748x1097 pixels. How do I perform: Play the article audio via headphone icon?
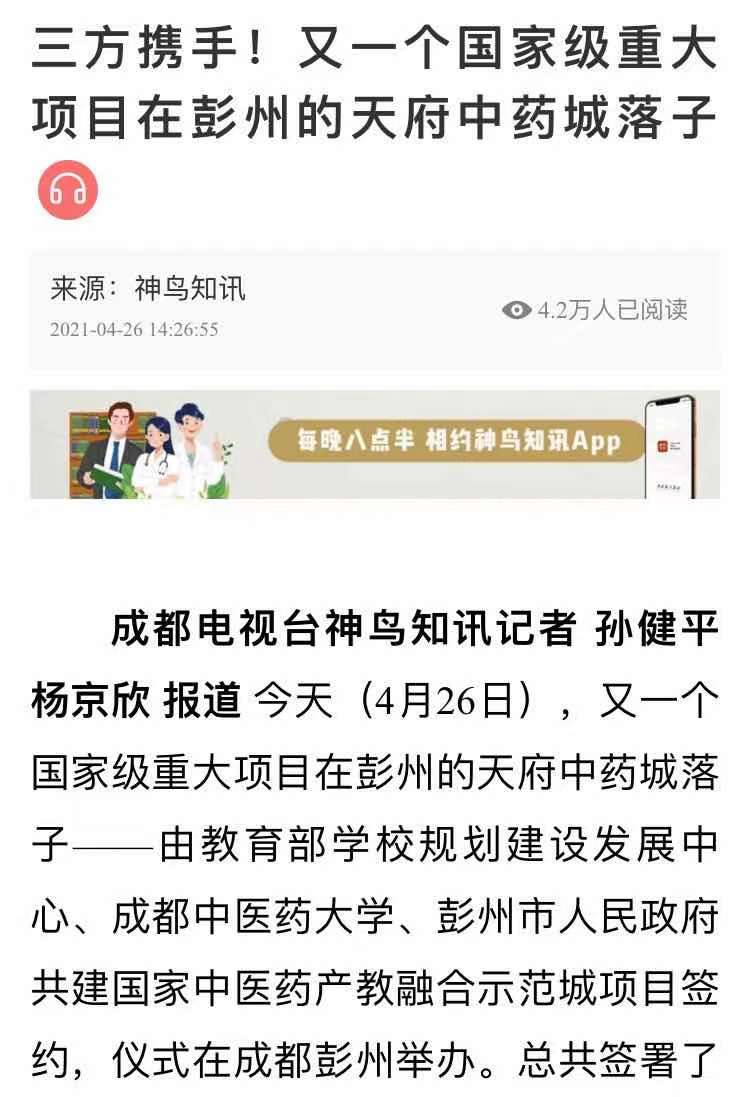[x=68, y=191]
